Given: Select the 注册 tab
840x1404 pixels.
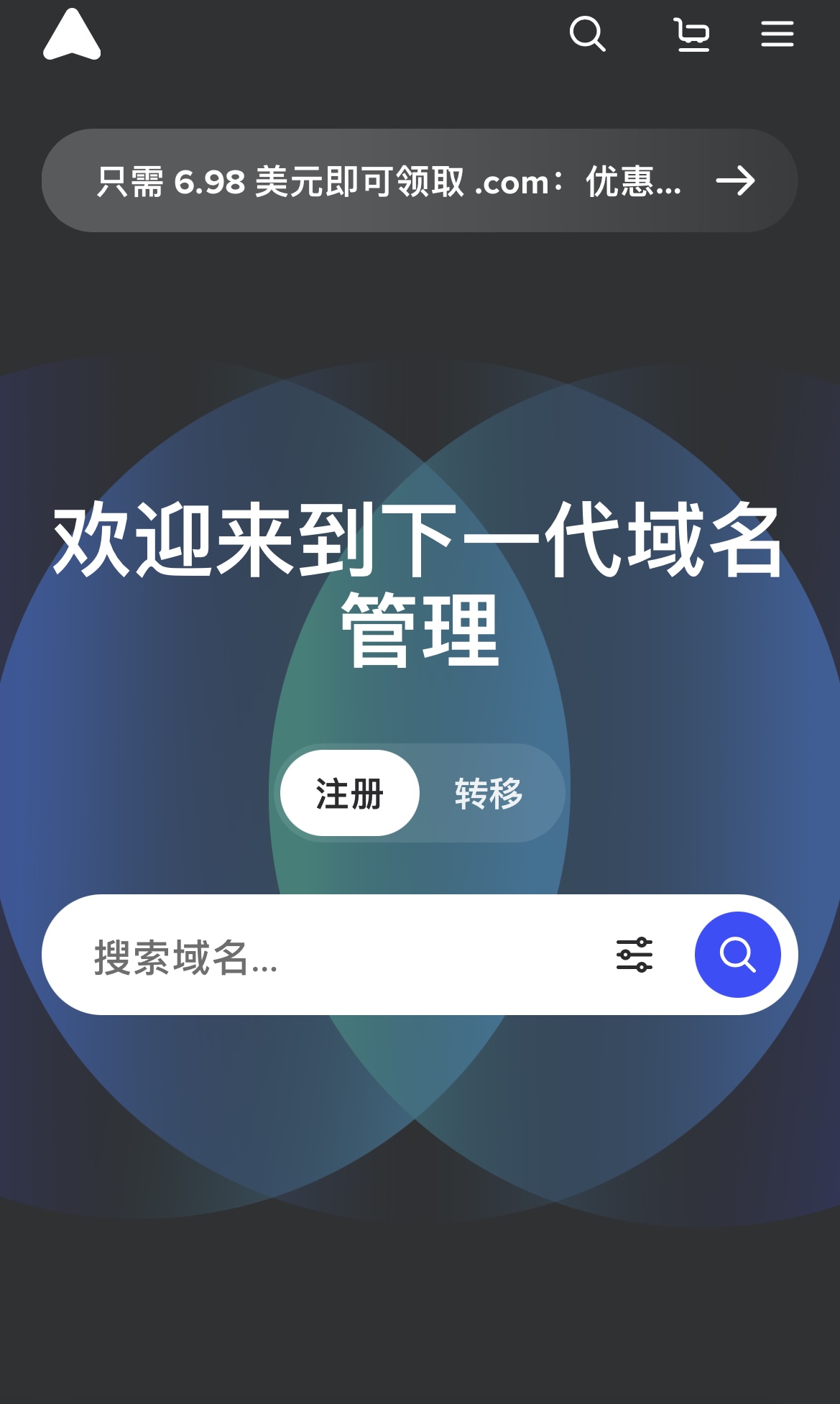Looking at the screenshot, I should point(349,793).
